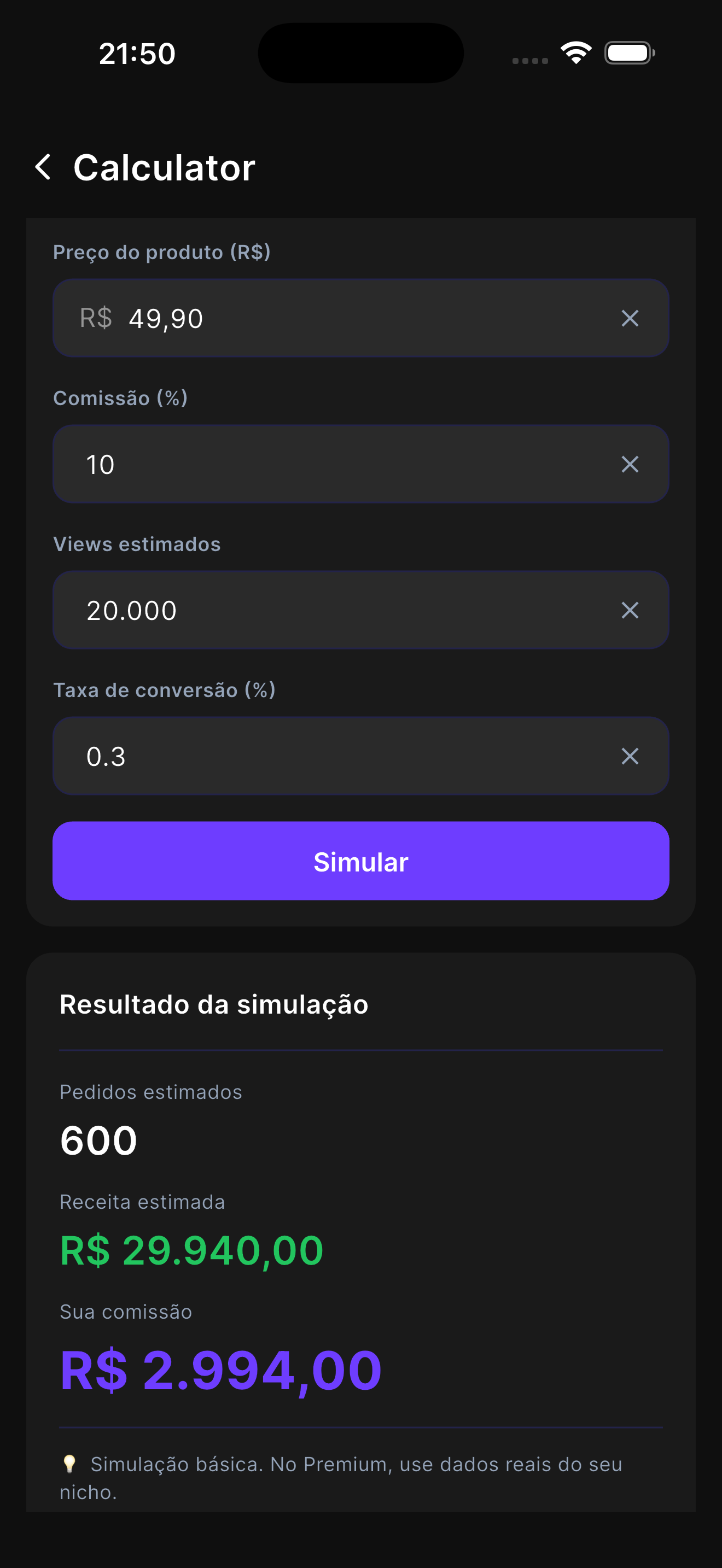Clear the Comissão percentage field

pos(630,464)
